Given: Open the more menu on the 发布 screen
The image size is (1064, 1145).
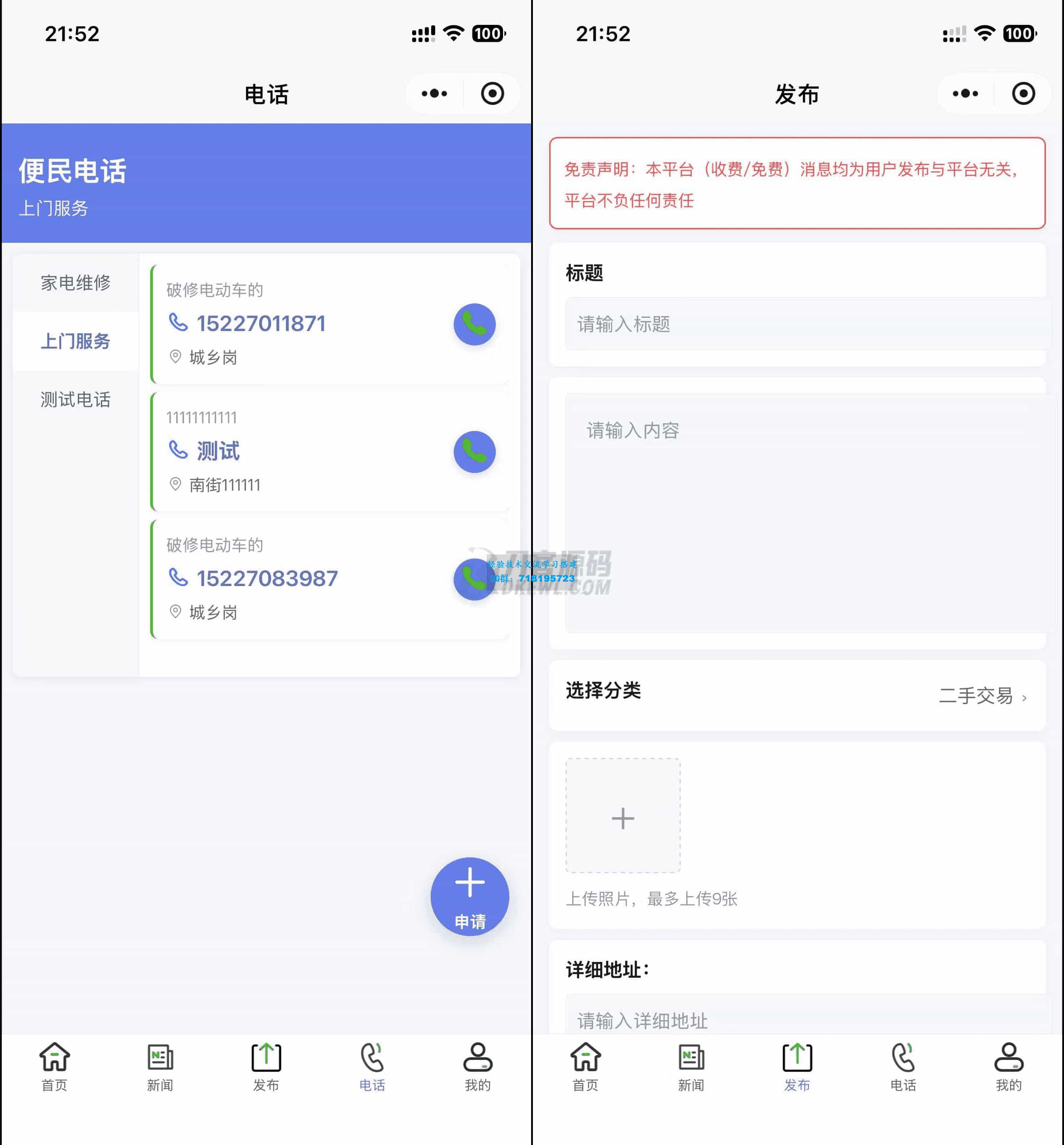Looking at the screenshot, I should tap(965, 94).
